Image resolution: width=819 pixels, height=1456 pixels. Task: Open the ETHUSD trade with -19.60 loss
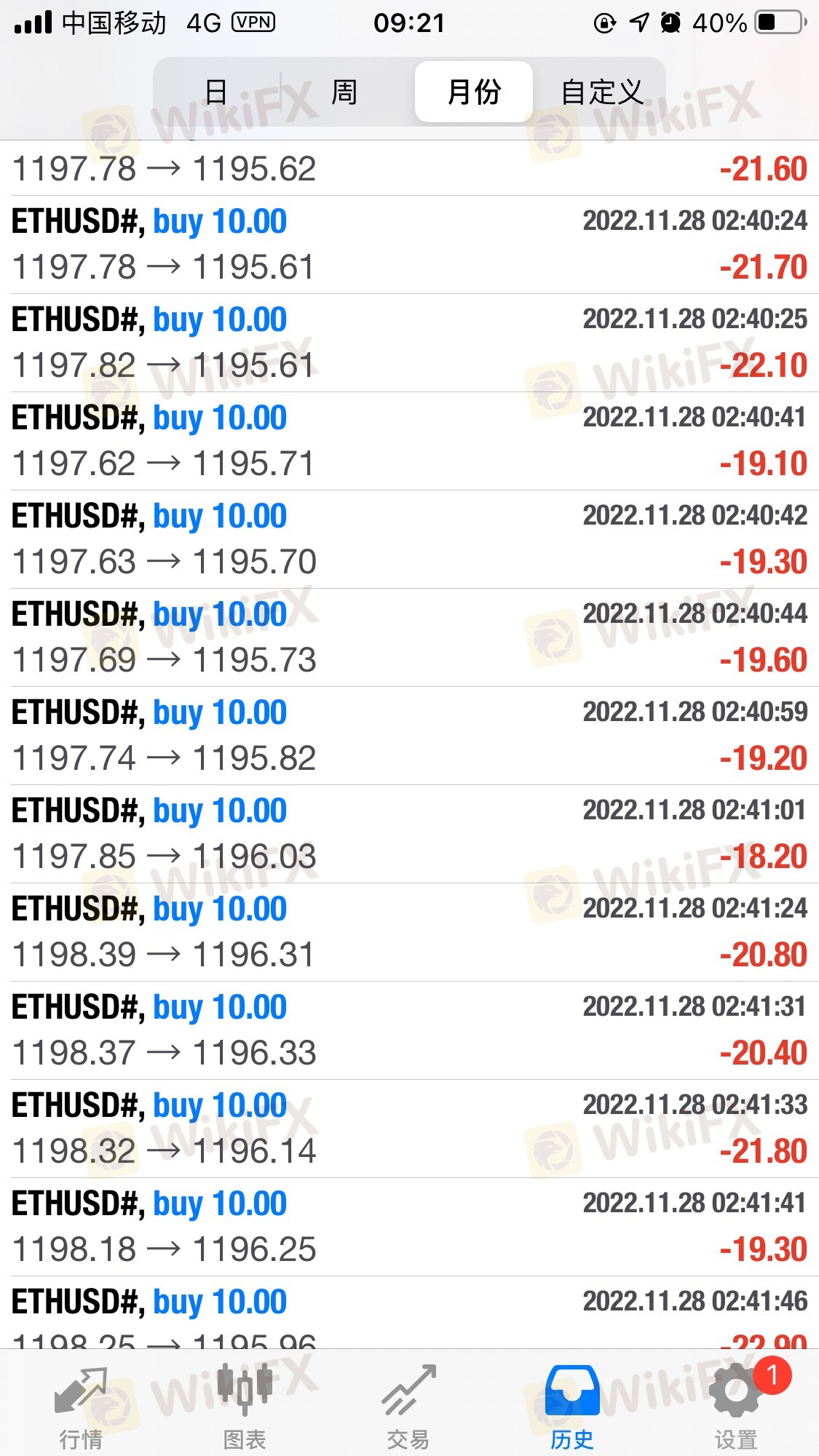point(409,637)
